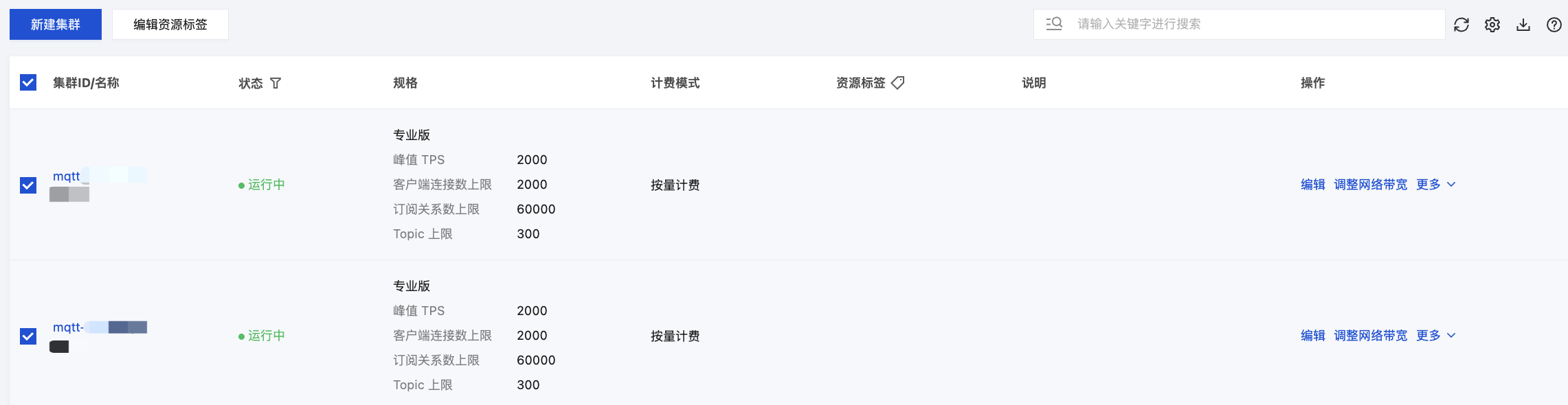Select 调整网络带宽 for the second cluster

click(1370, 336)
